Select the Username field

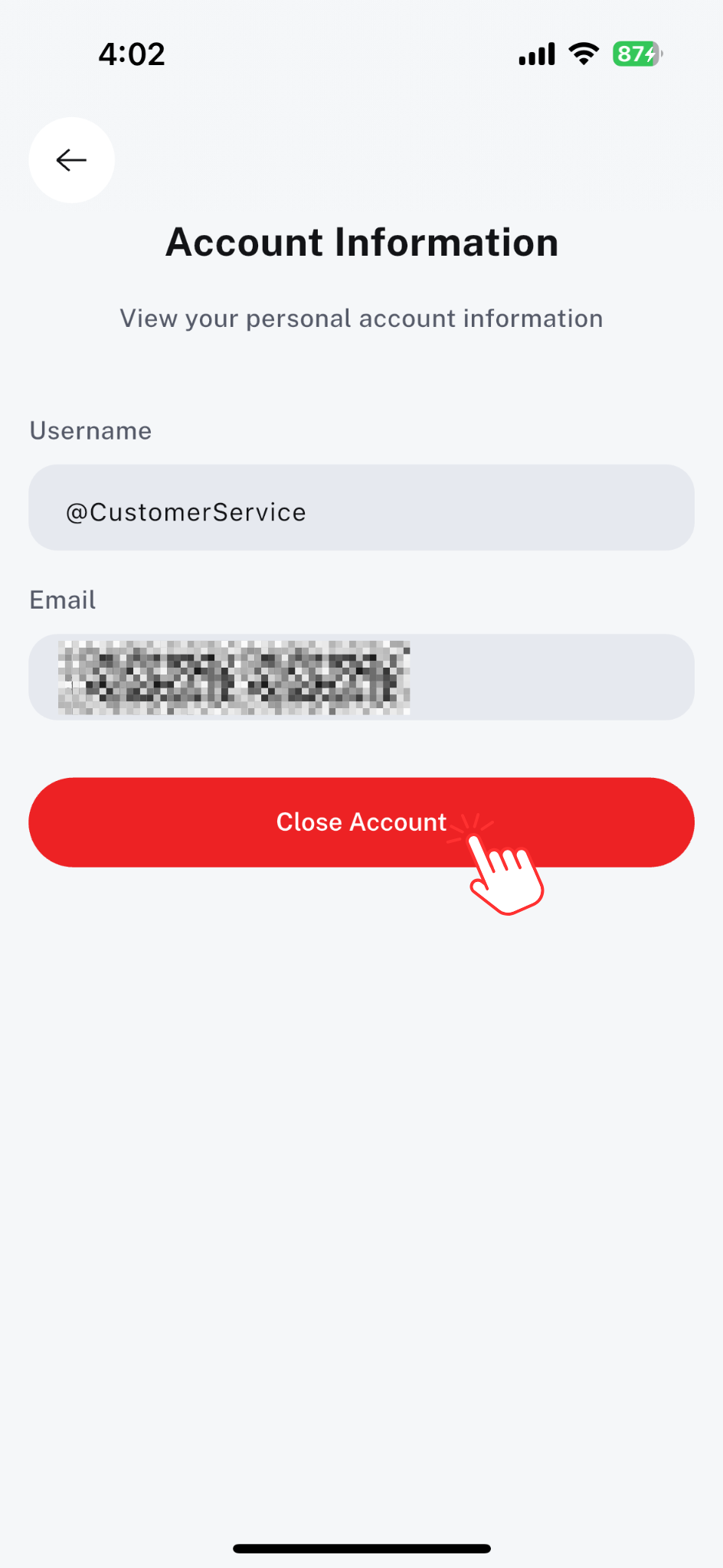tap(361, 508)
